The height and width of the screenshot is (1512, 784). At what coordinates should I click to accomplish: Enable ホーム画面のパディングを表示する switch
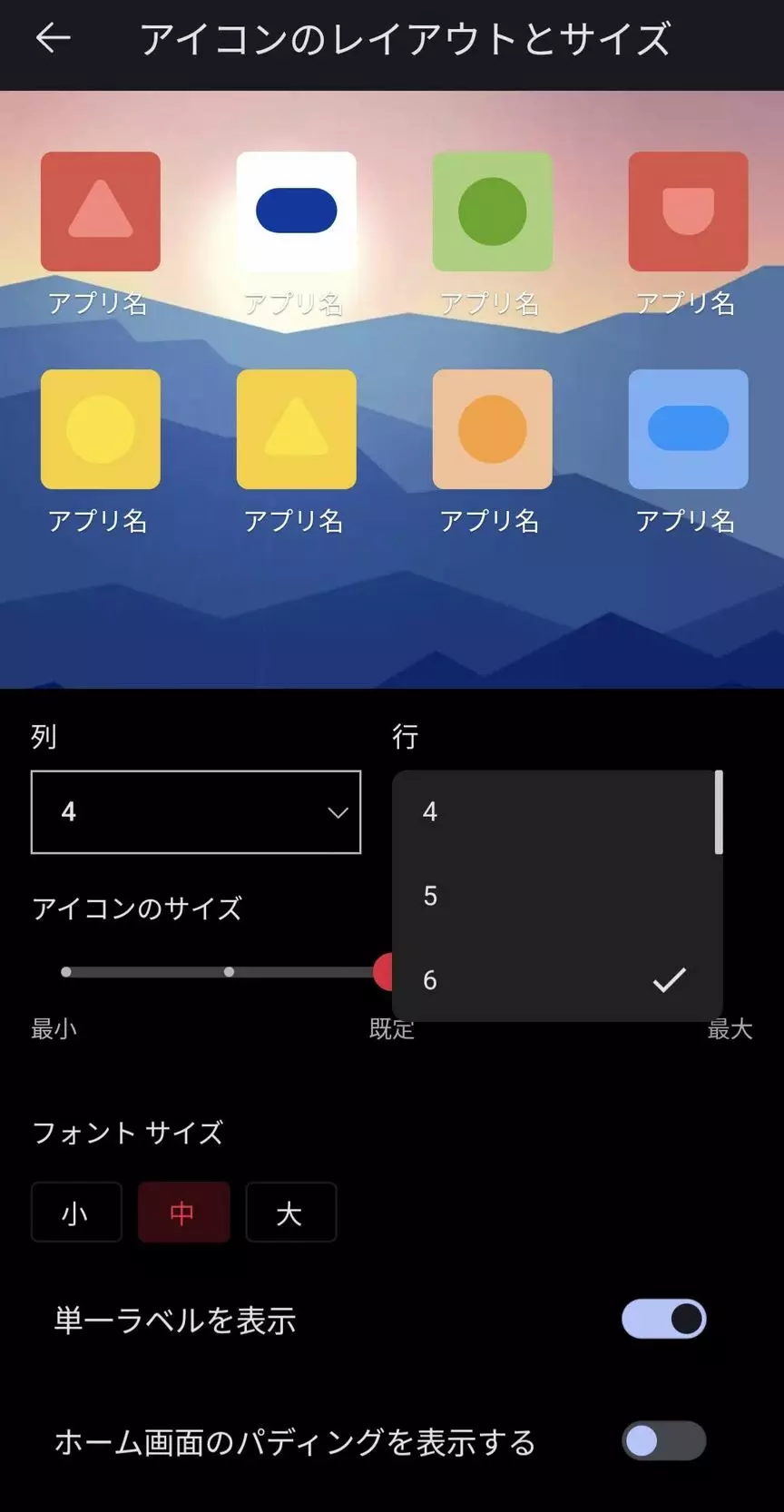[x=663, y=1441]
